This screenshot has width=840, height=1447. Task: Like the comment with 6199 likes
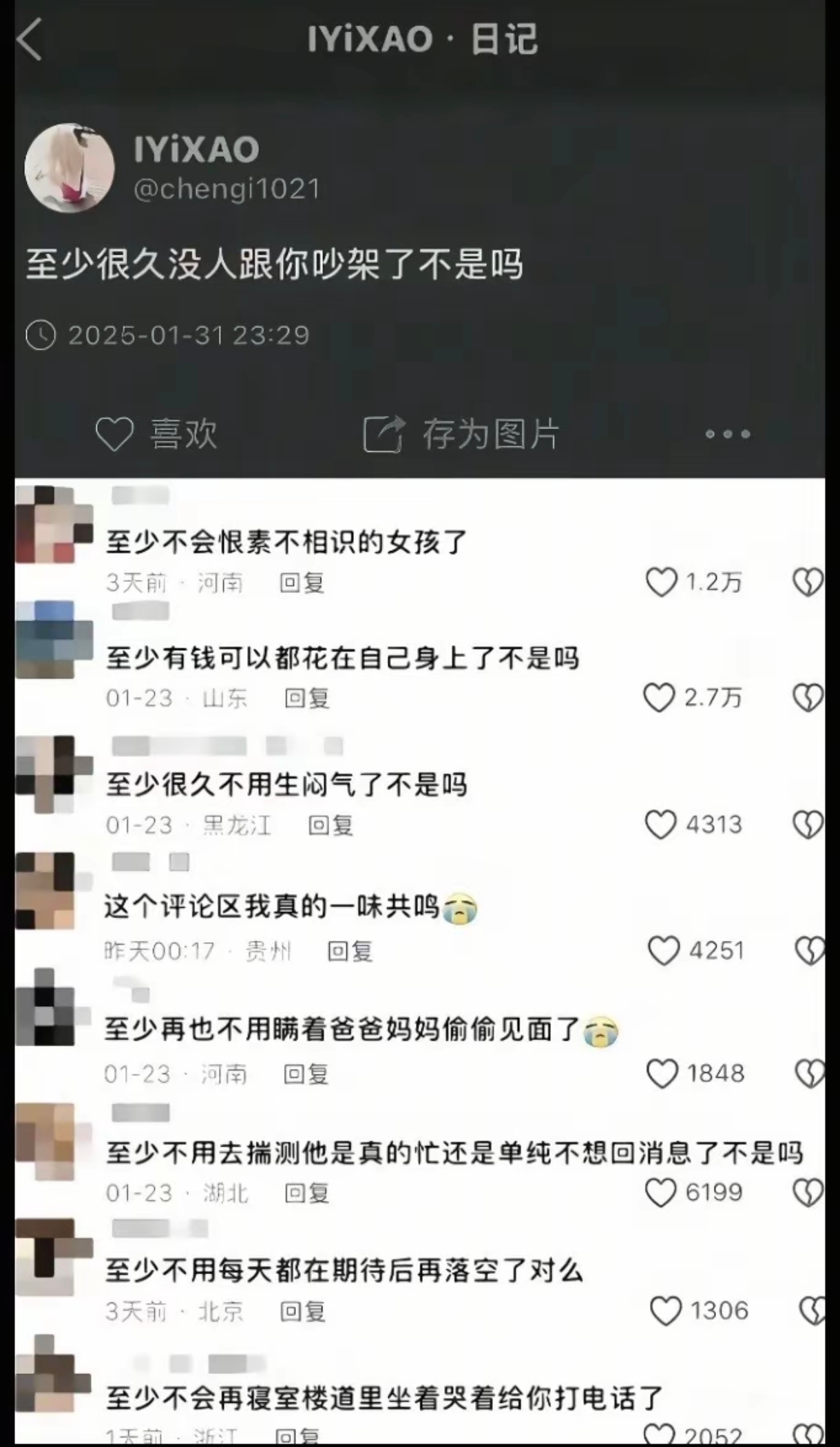tap(660, 1192)
